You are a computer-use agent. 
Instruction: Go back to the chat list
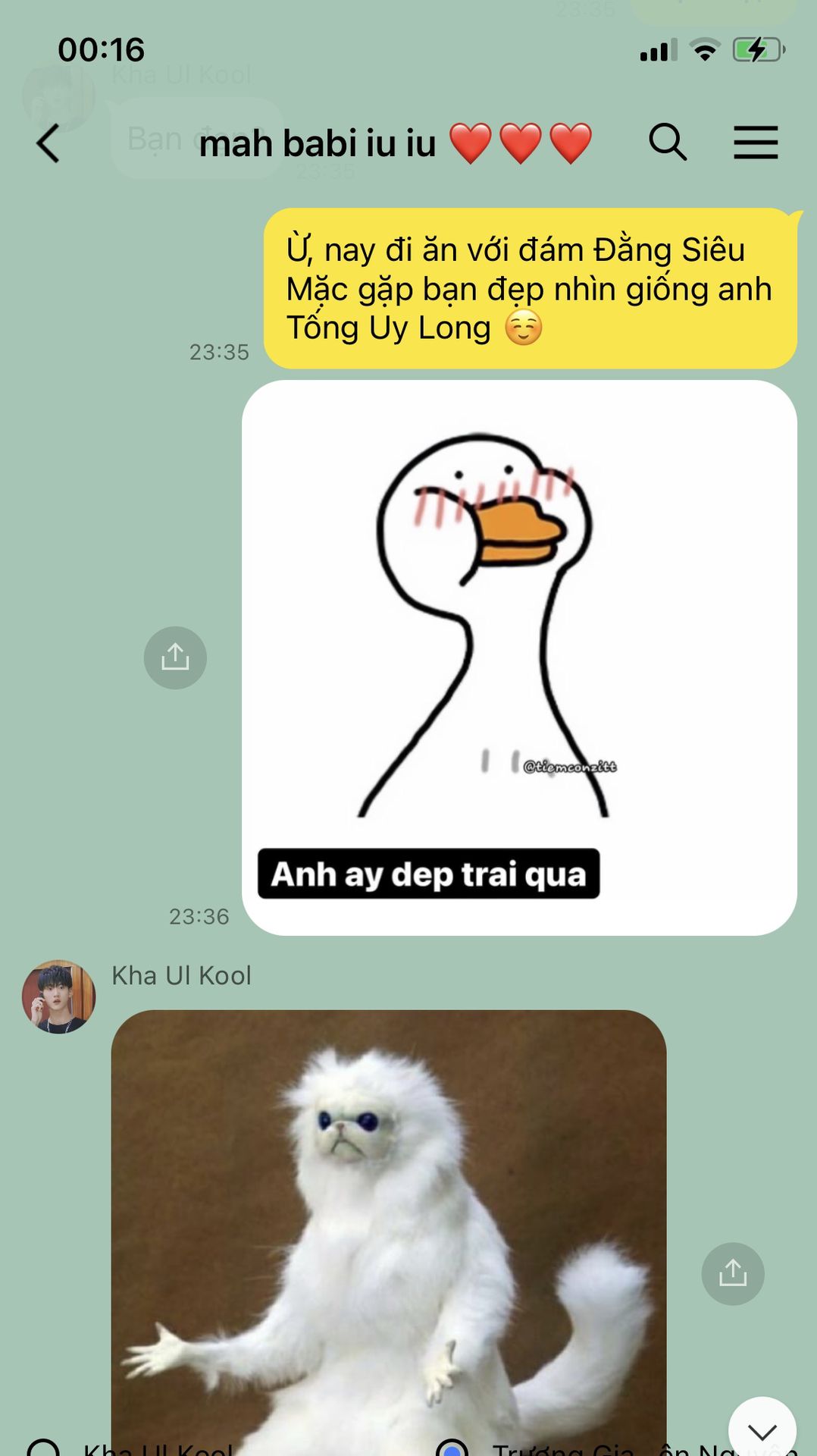tap(48, 143)
